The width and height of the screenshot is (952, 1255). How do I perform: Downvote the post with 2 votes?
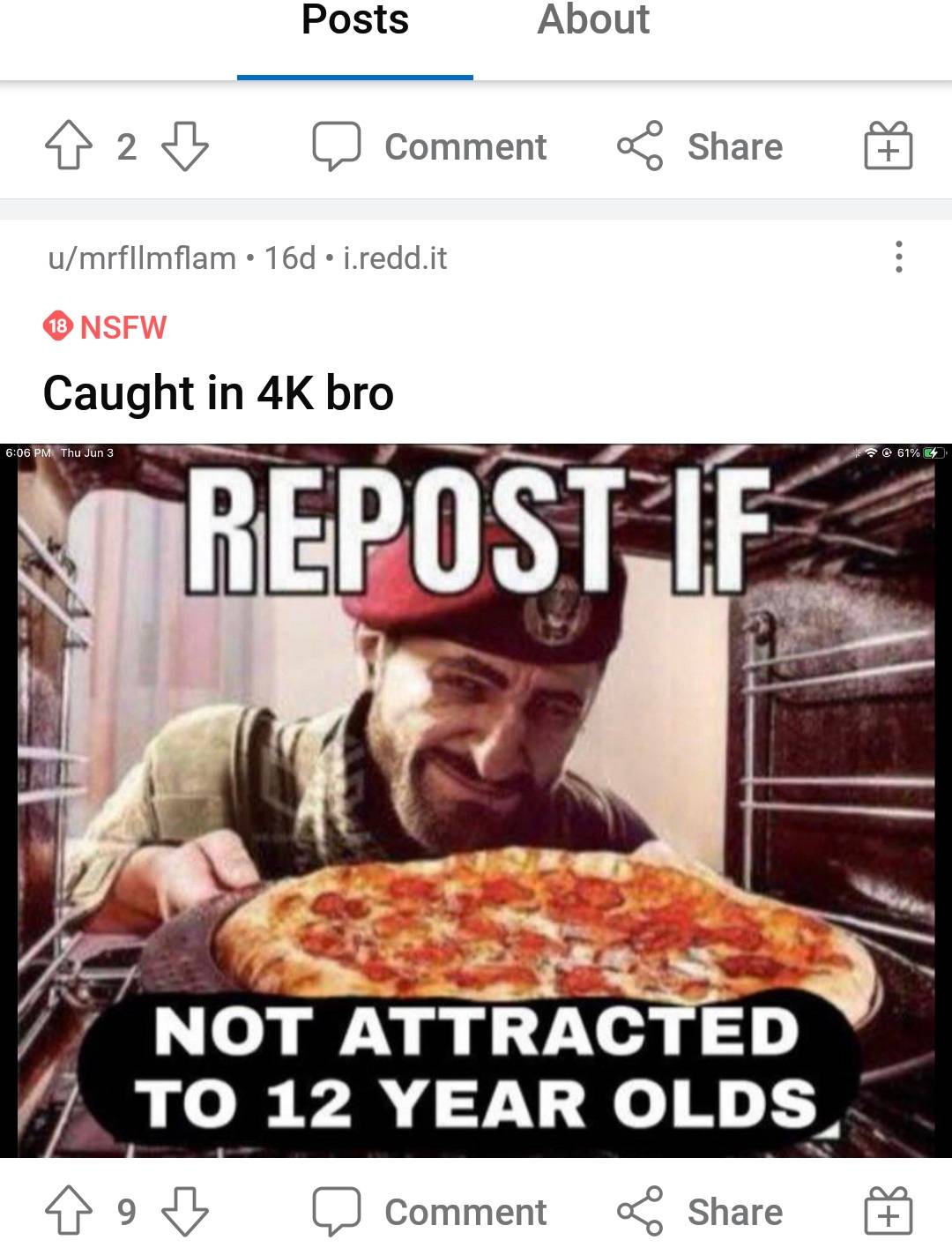pos(185,146)
